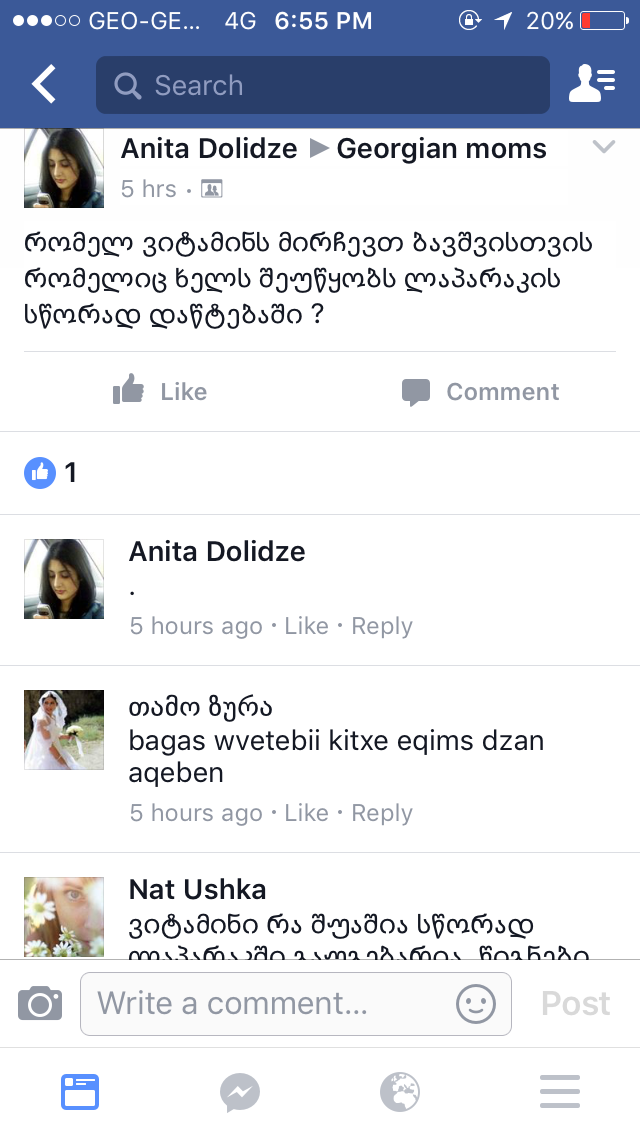Screen dimensions: 640x1136
Task: Open the hamburger menu tab
Action: pyautogui.click(x=560, y=1092)
